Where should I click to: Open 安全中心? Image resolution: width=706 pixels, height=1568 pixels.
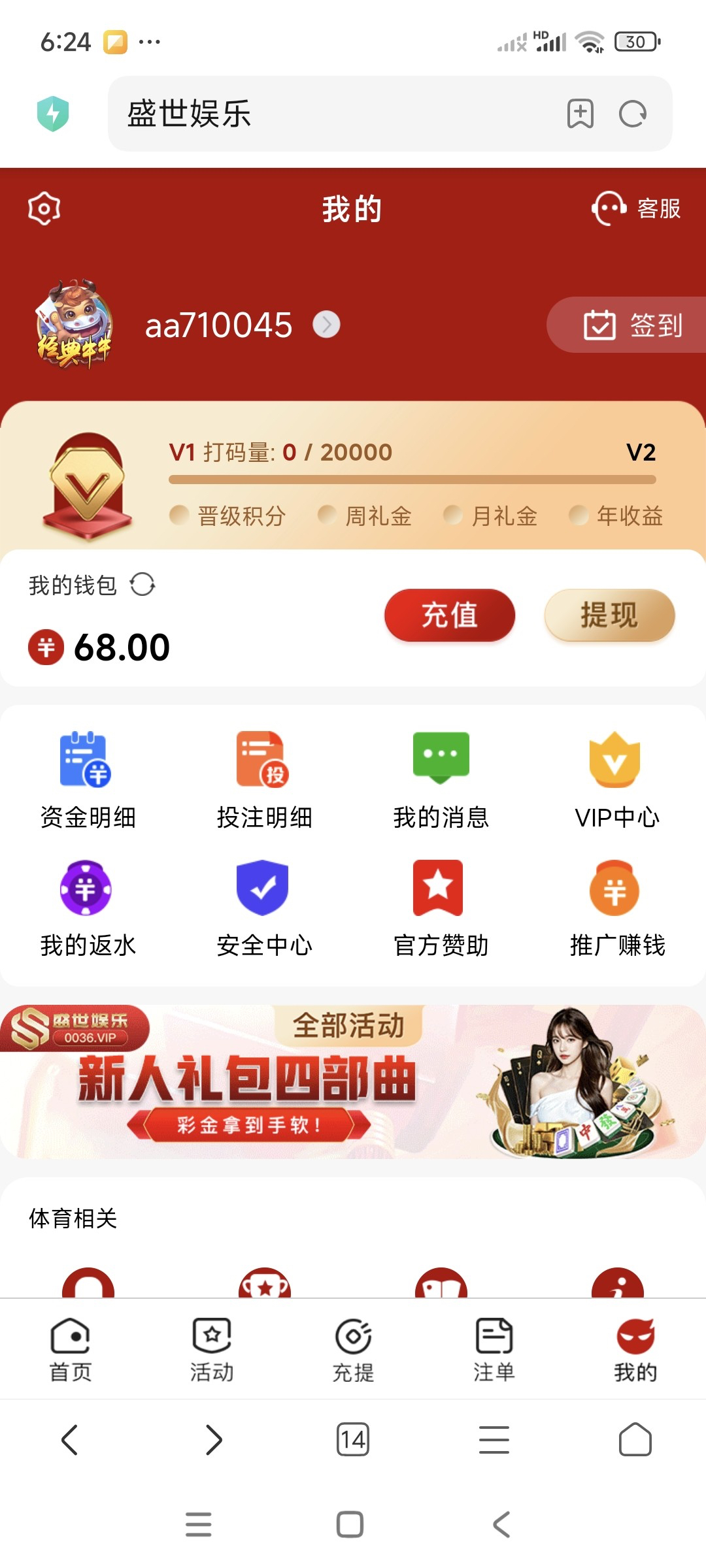[264, 908]
